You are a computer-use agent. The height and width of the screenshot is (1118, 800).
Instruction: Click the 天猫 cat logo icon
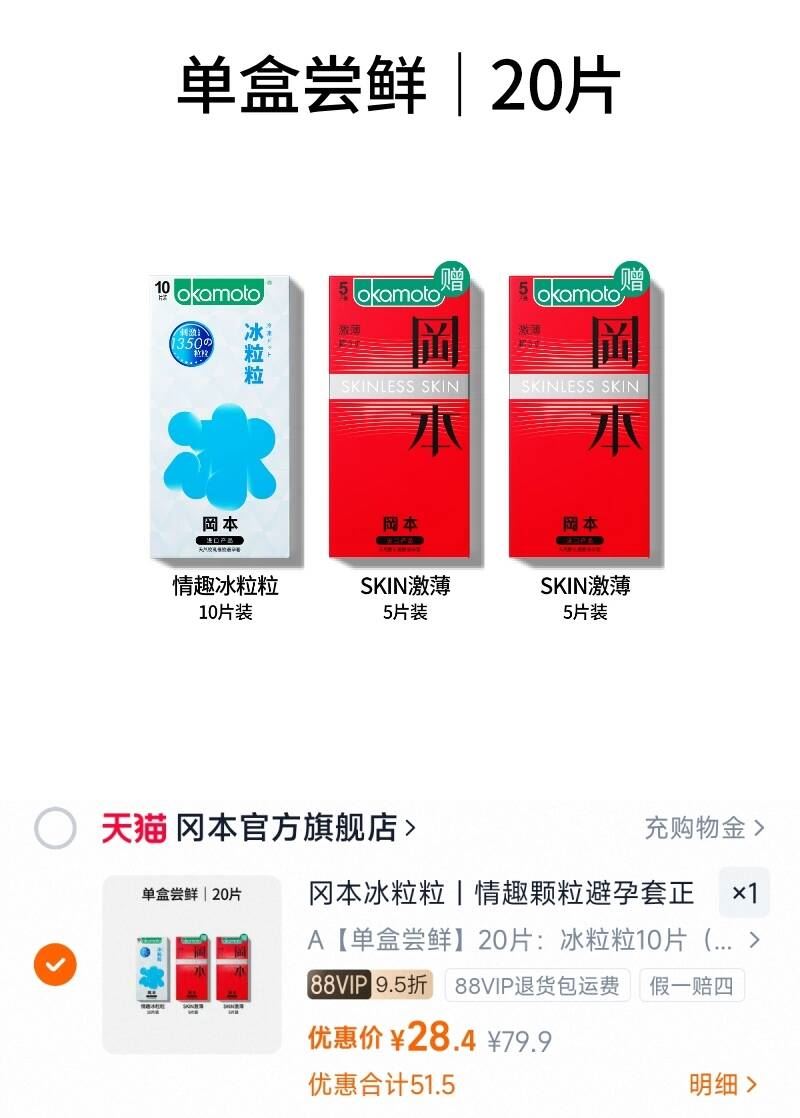(x=133, y=826)
